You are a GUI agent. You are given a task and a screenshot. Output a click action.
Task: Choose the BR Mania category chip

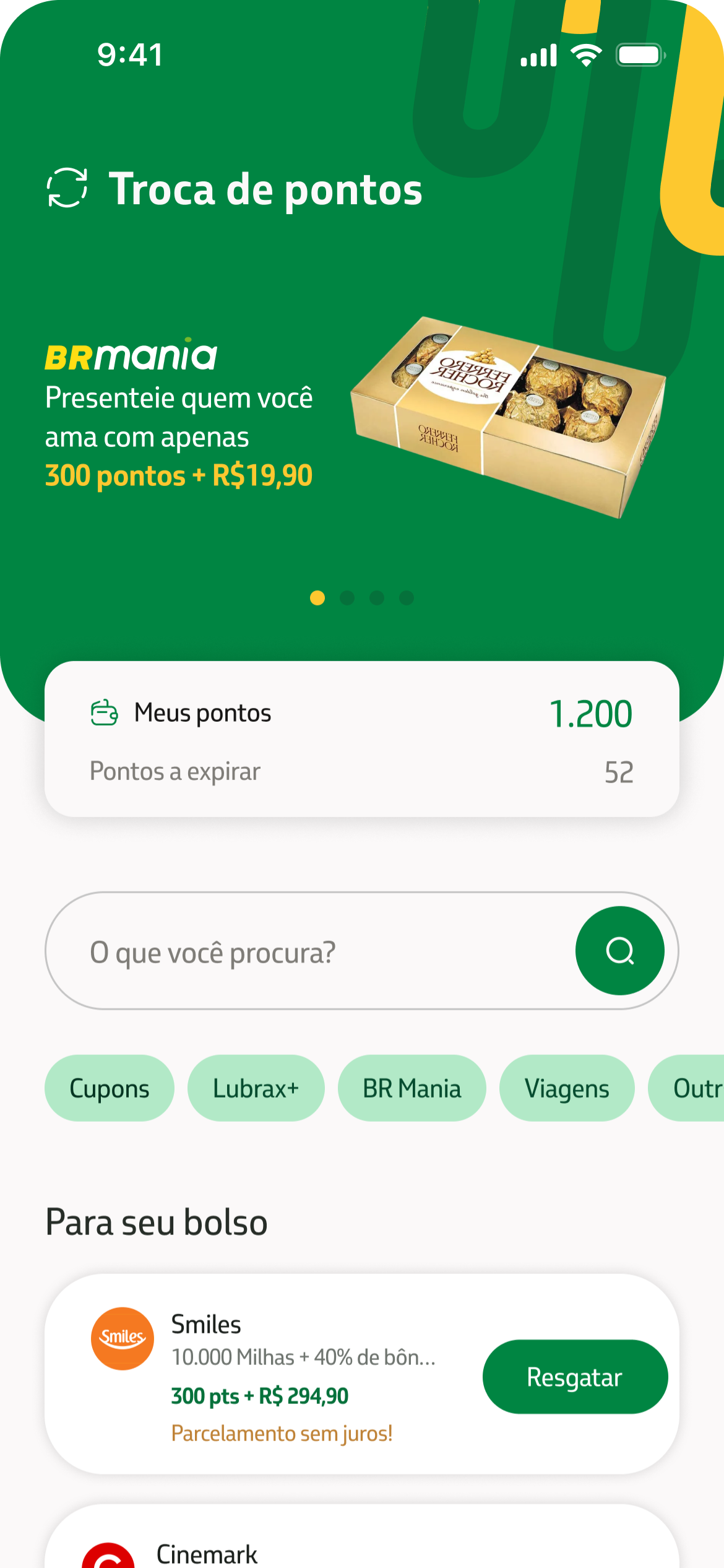click(412, 1088)
